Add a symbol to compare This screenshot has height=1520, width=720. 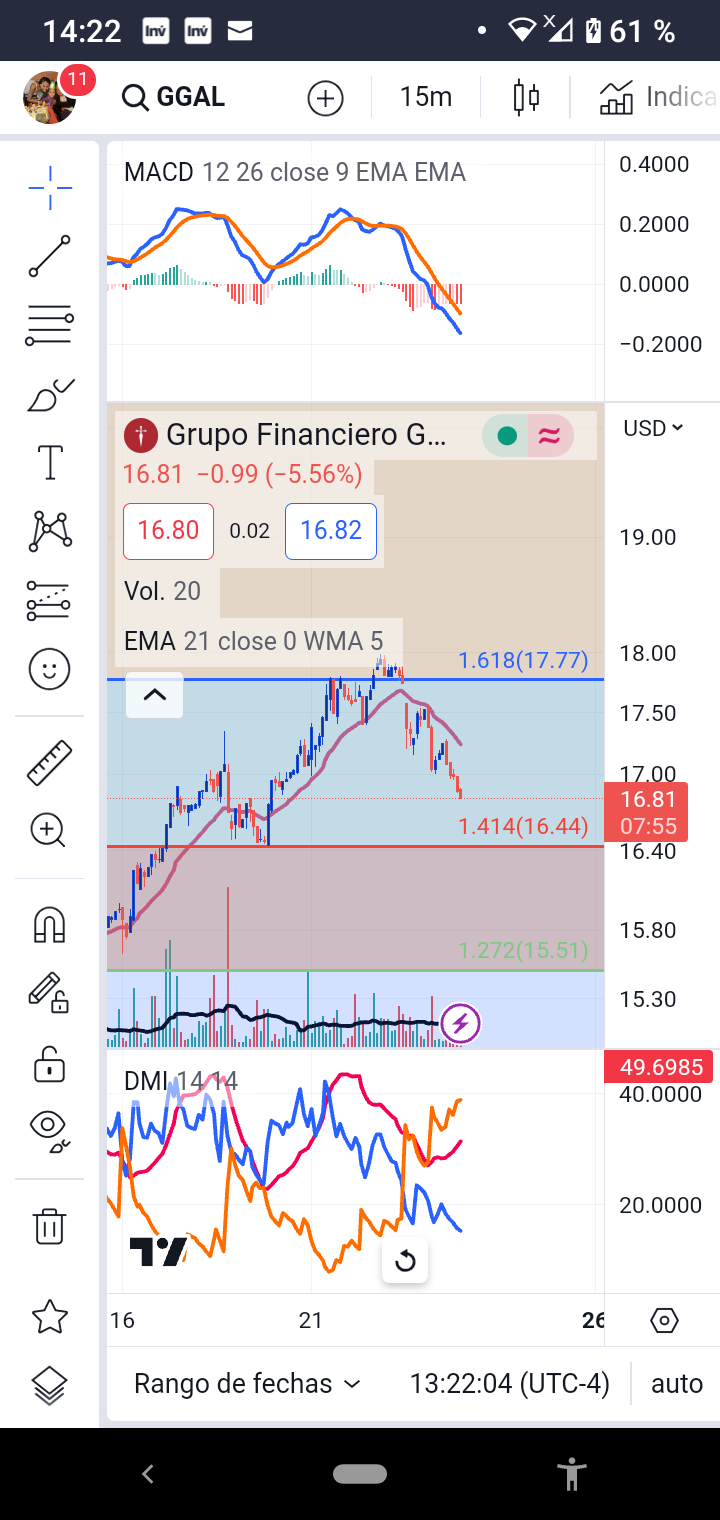pos(325,98)
